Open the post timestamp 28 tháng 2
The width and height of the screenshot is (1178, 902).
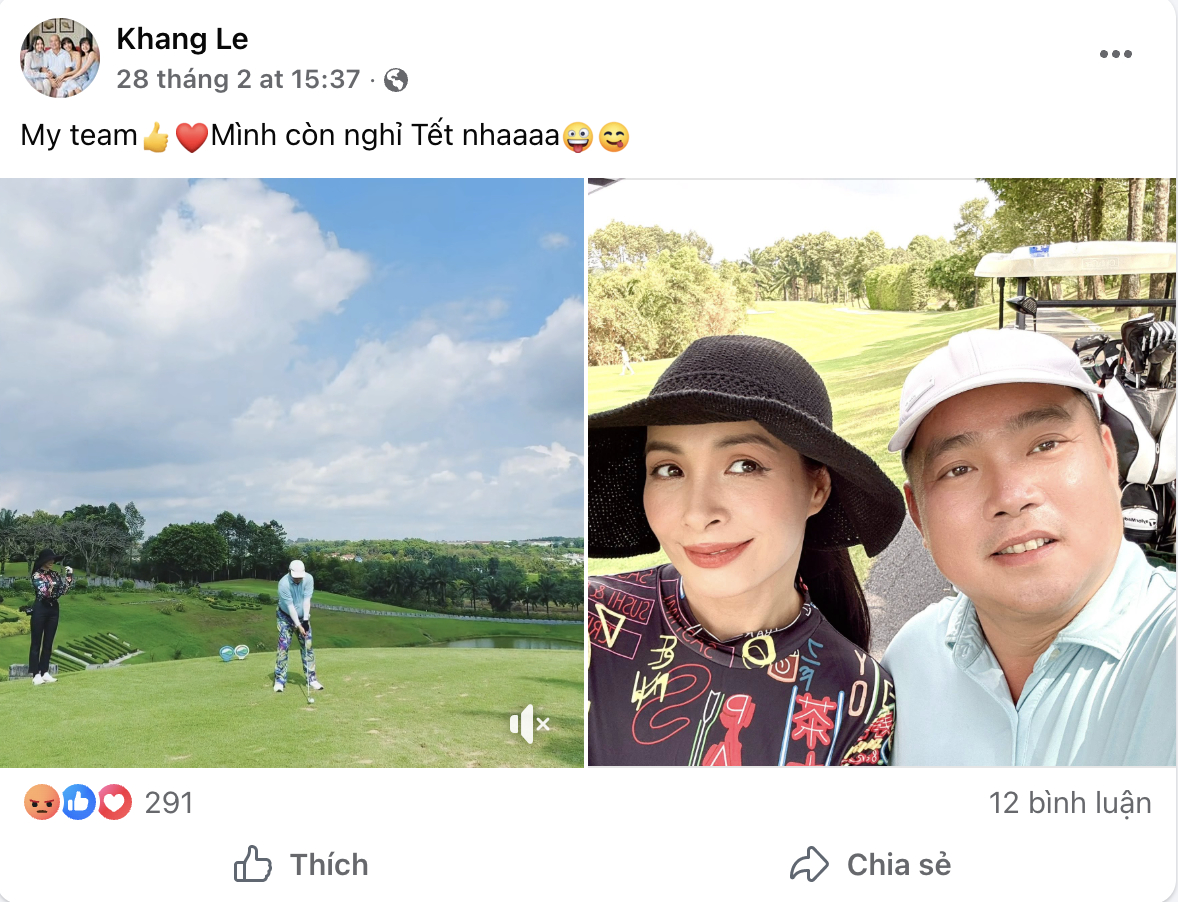pos(237,80)
